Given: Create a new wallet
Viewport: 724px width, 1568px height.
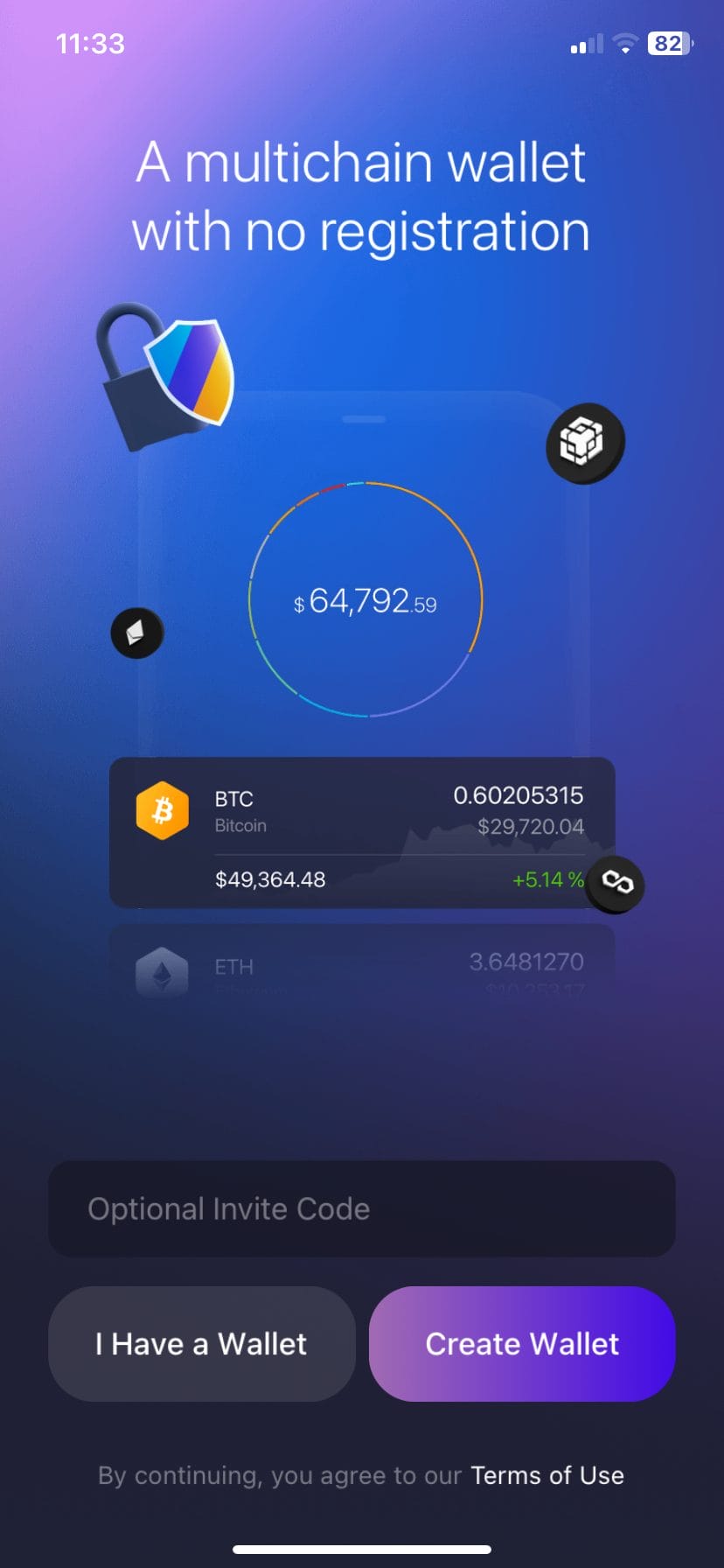Looking at the screenshot, I should 522,1343.
